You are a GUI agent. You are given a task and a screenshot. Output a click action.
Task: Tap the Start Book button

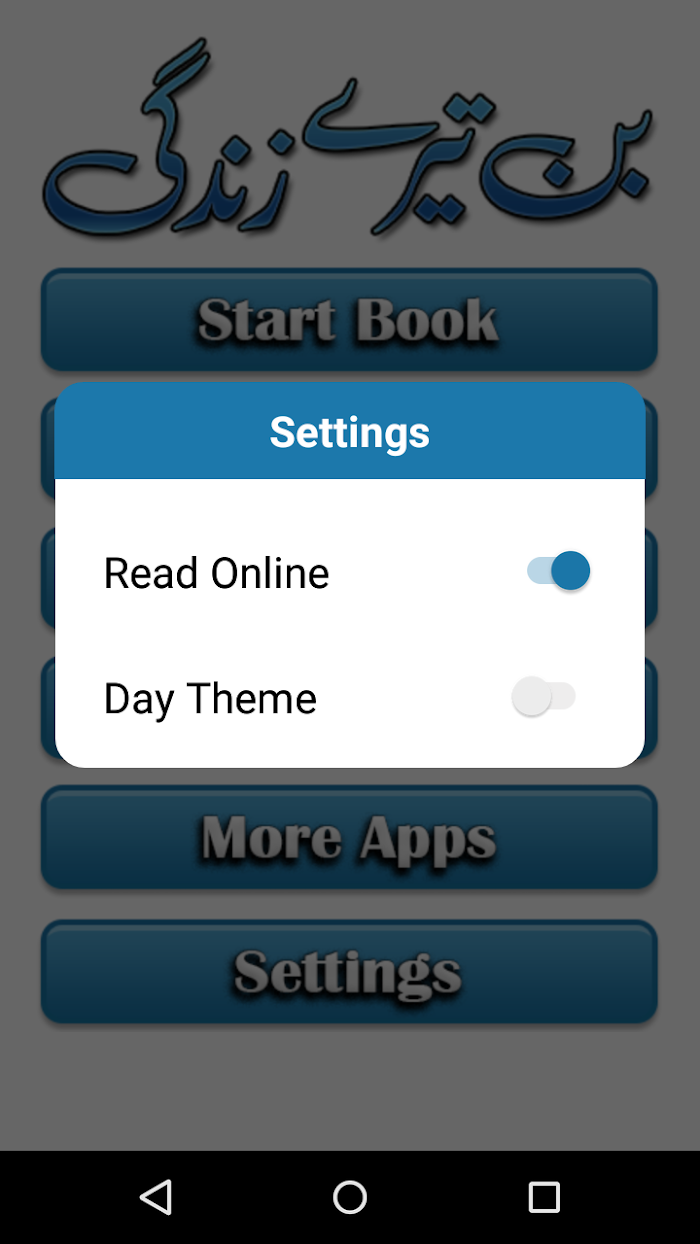(349, 320)
